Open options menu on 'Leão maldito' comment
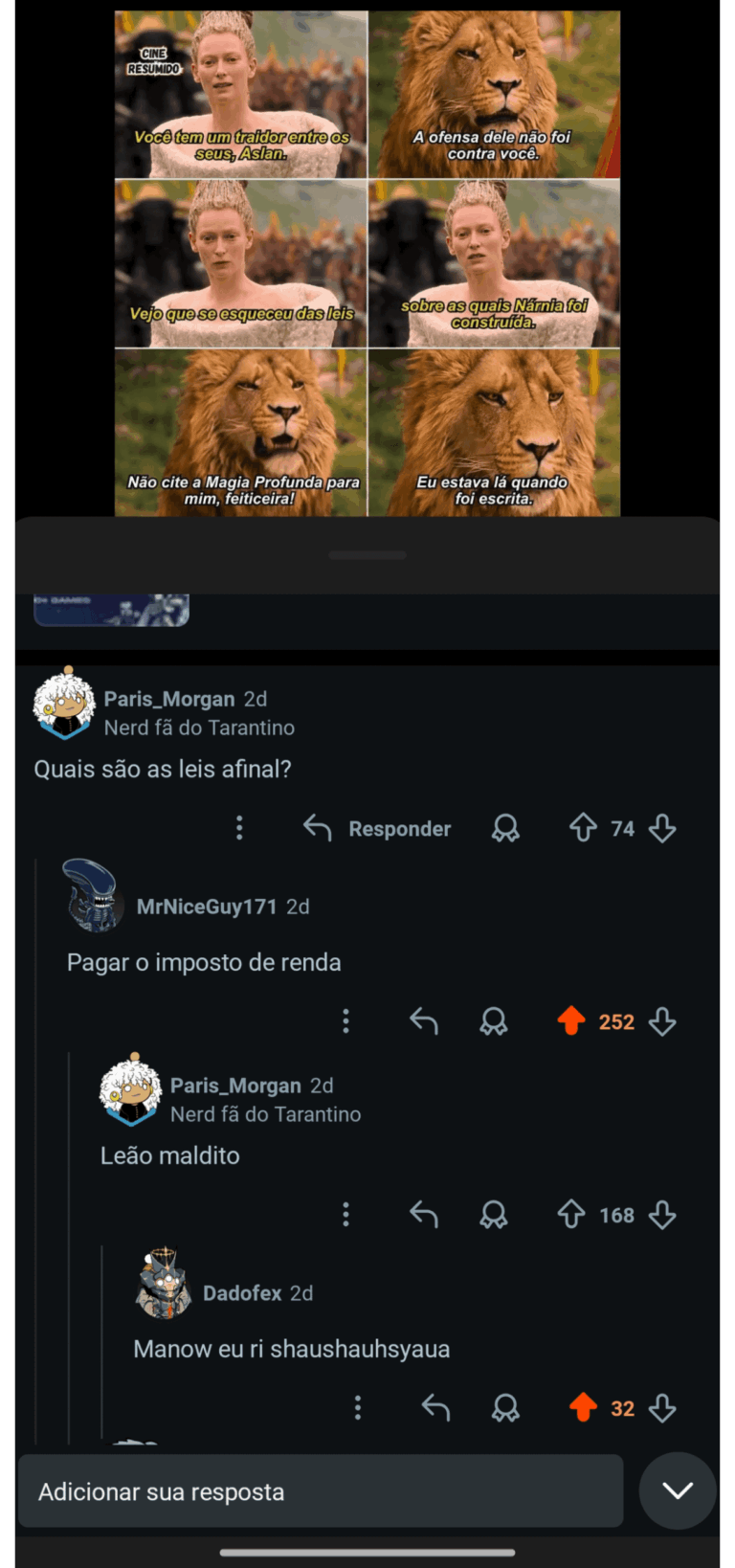Viewport: 735px width, 1568px height. [x=345, y=1215]
